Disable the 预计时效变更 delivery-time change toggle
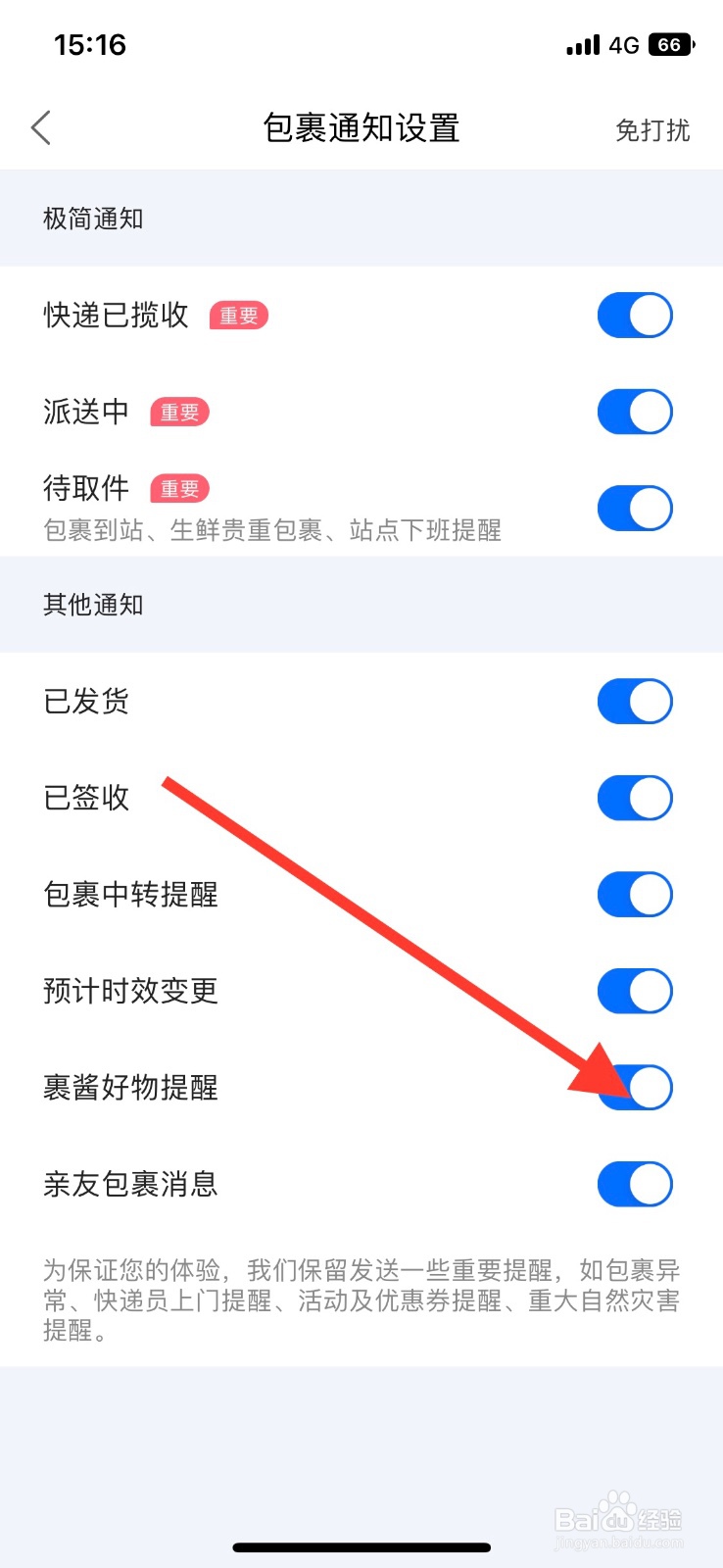Image resolution: width=723 pixels, height=1568 pixels. [x=634, y=990]
